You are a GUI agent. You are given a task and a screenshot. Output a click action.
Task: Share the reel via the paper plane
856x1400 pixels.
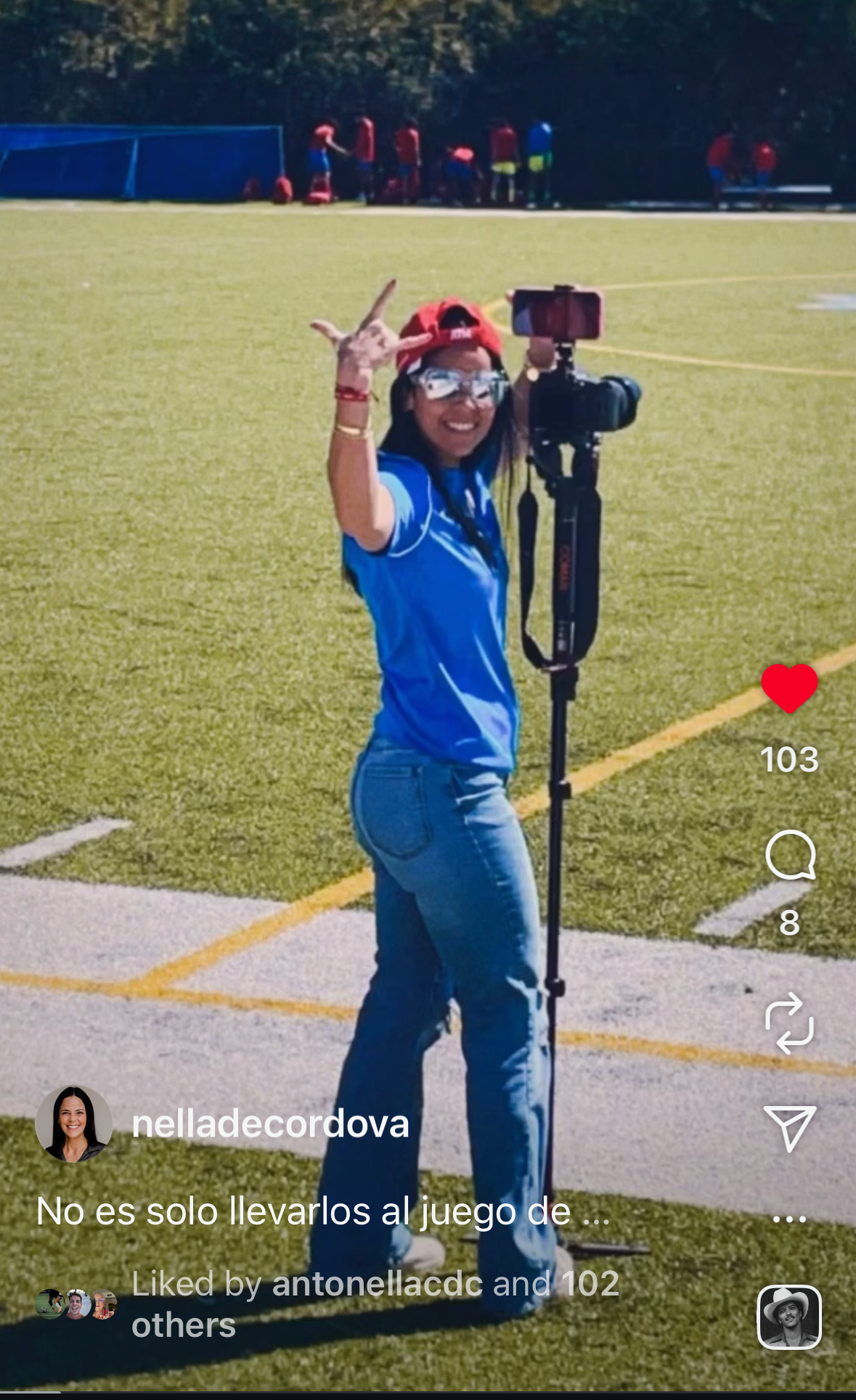tap(789, 1128)
